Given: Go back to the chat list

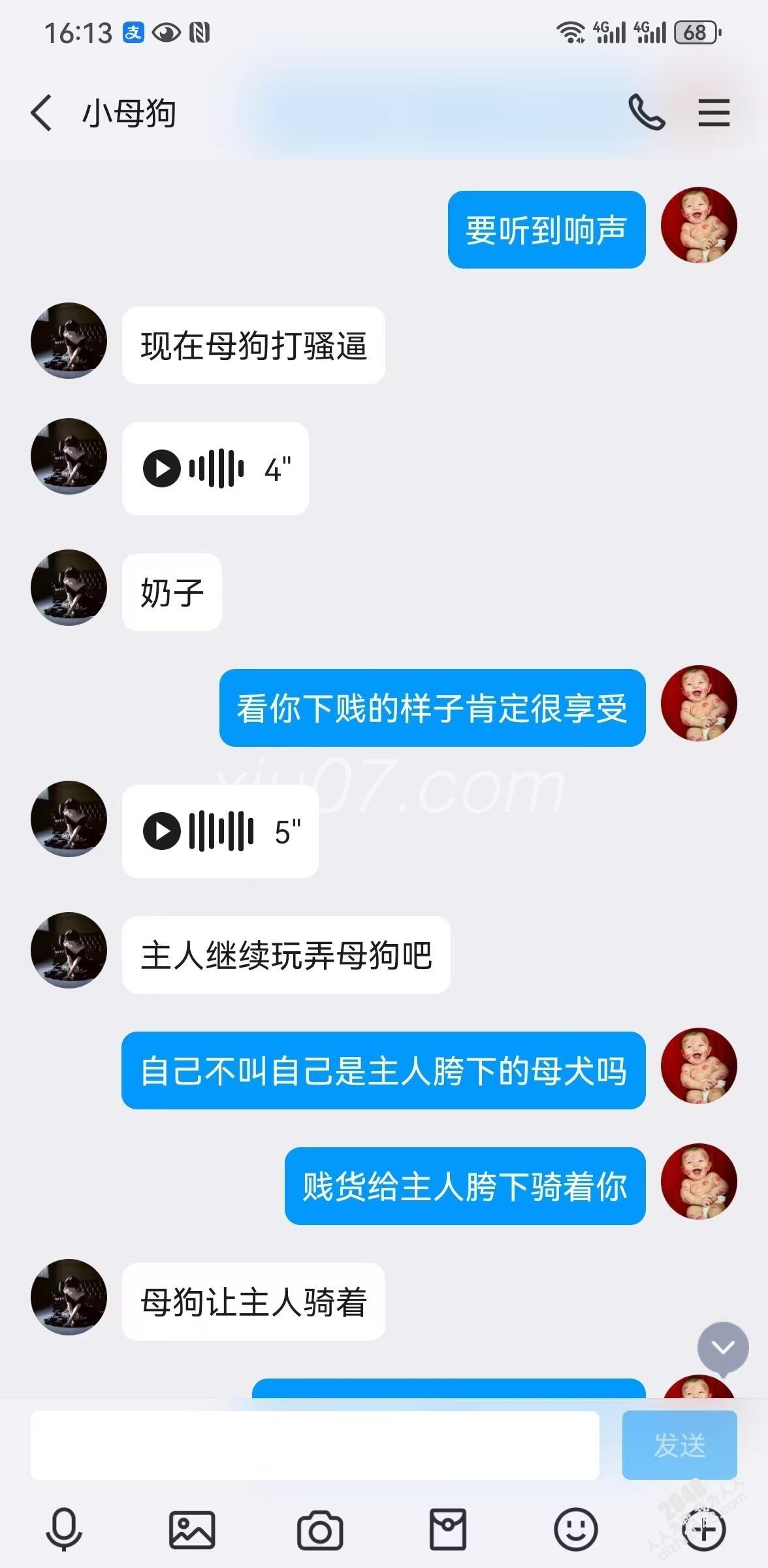Looking at the screenshot, I should click(42, 112).
